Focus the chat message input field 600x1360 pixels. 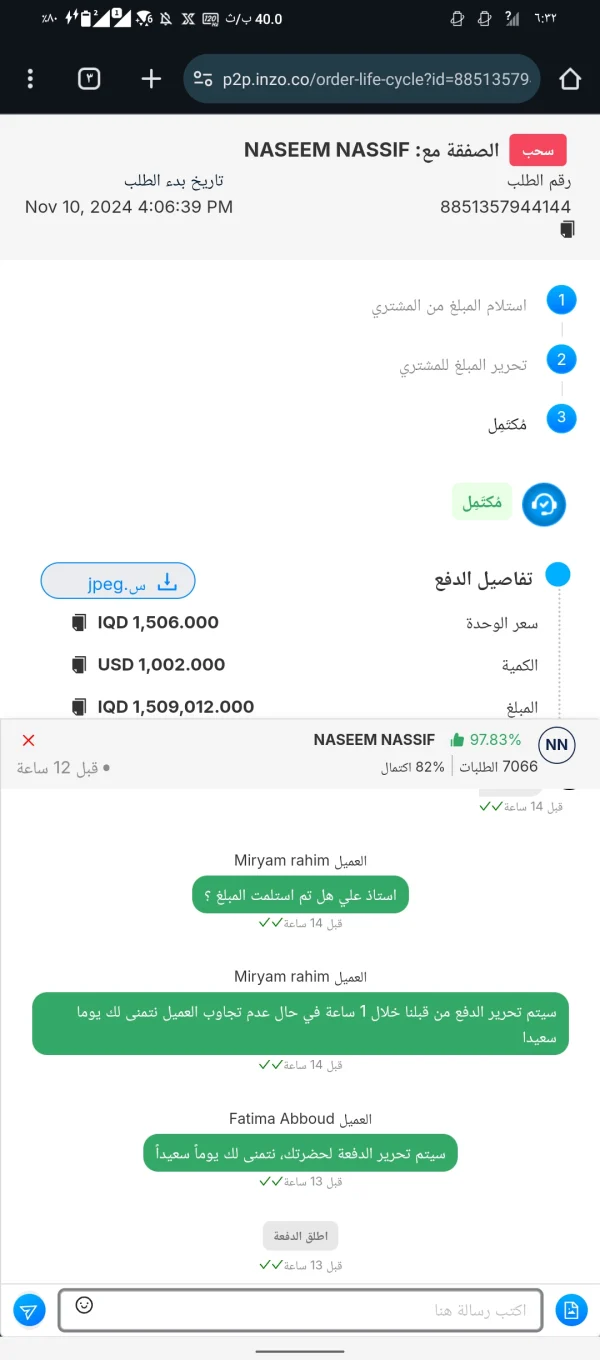(300, 1310)
